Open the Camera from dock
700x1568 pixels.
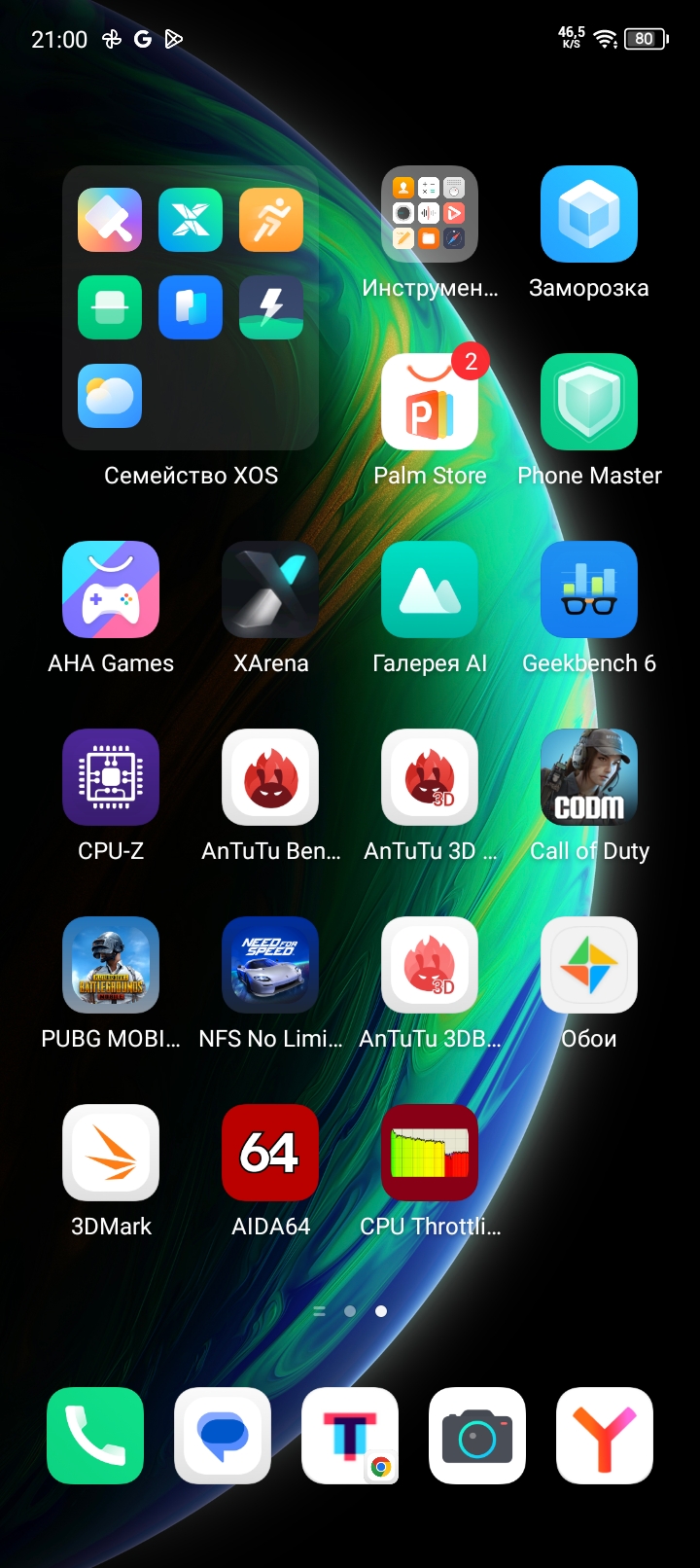(477, 1436)
